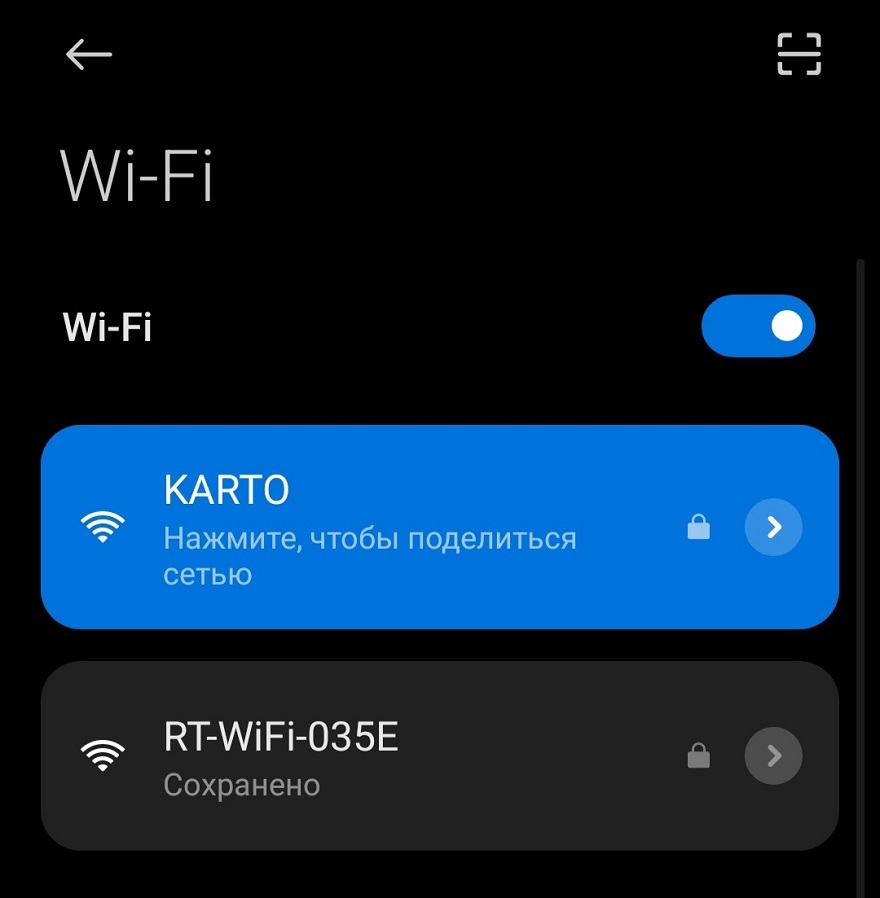This screenshot has height=898, width=880.
Task: Open details arrow for RT-WiFi-035E
Action: (x=773, y=756)
